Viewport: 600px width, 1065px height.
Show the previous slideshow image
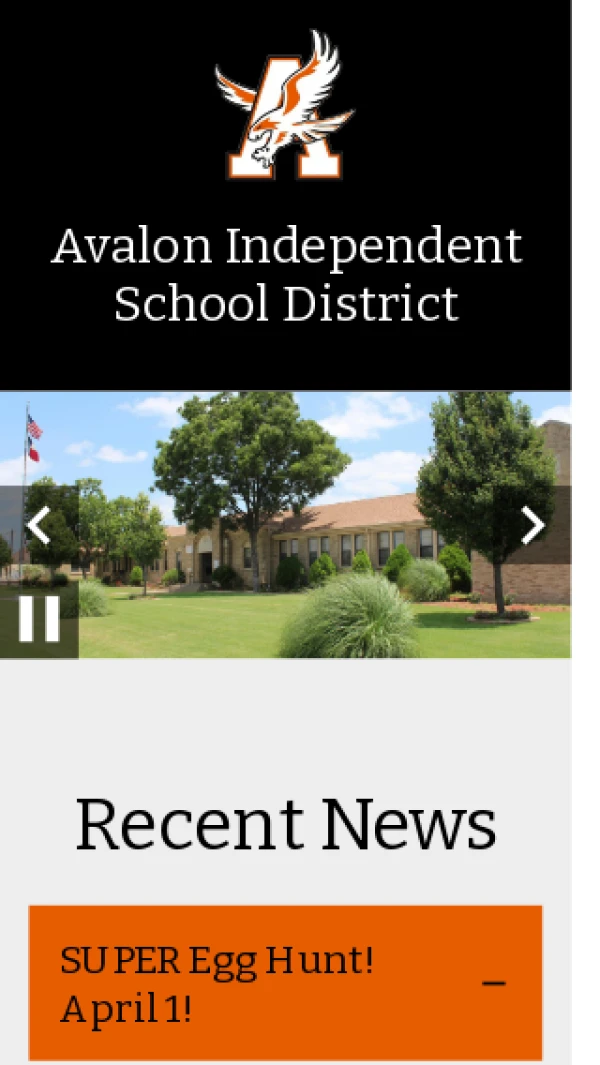(38, 525)
